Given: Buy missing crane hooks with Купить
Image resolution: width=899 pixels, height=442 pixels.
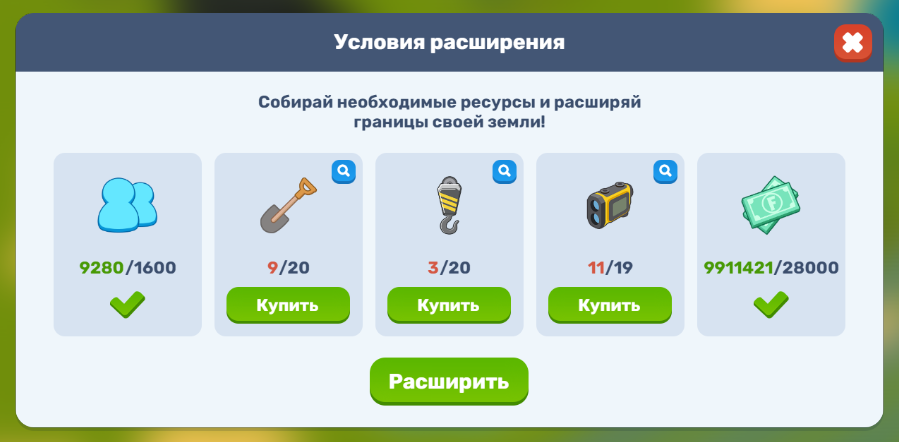Looking at the screenshot, I should (x=448, y=305).
